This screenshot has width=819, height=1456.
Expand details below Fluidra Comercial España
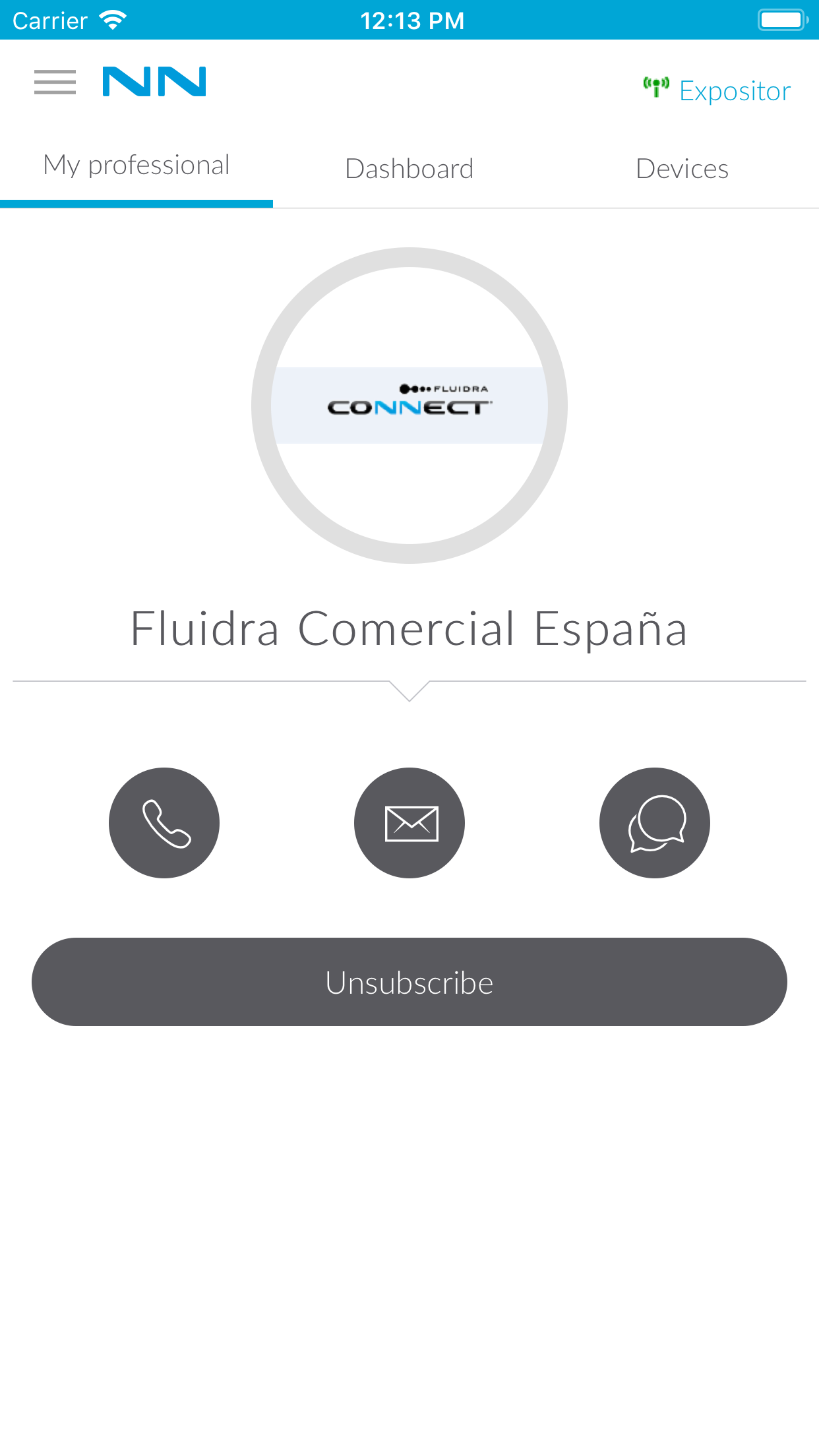tap(409, 690)
